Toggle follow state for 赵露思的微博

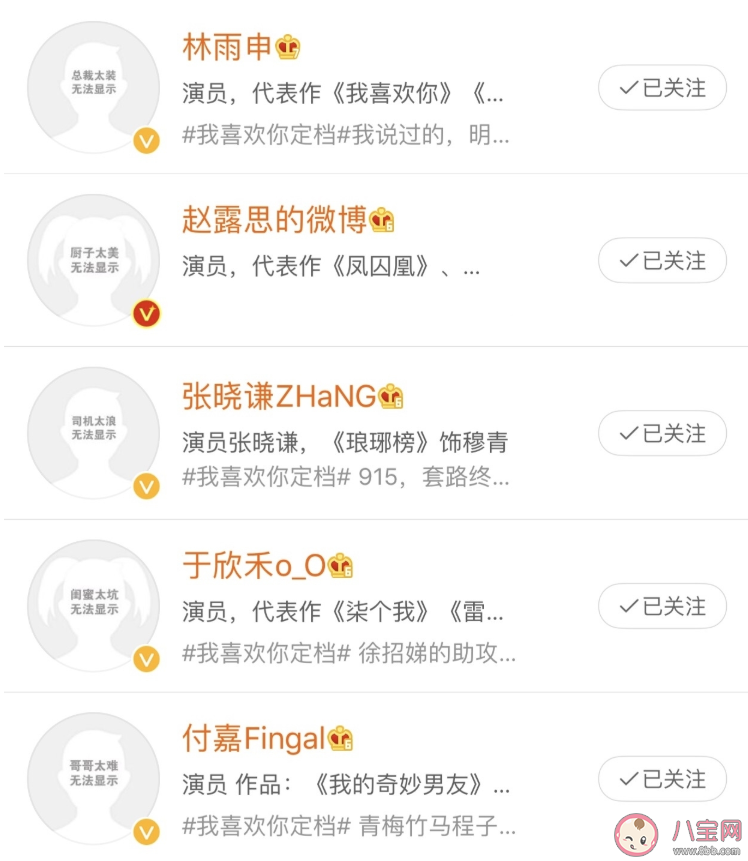[x=662, y=261]
